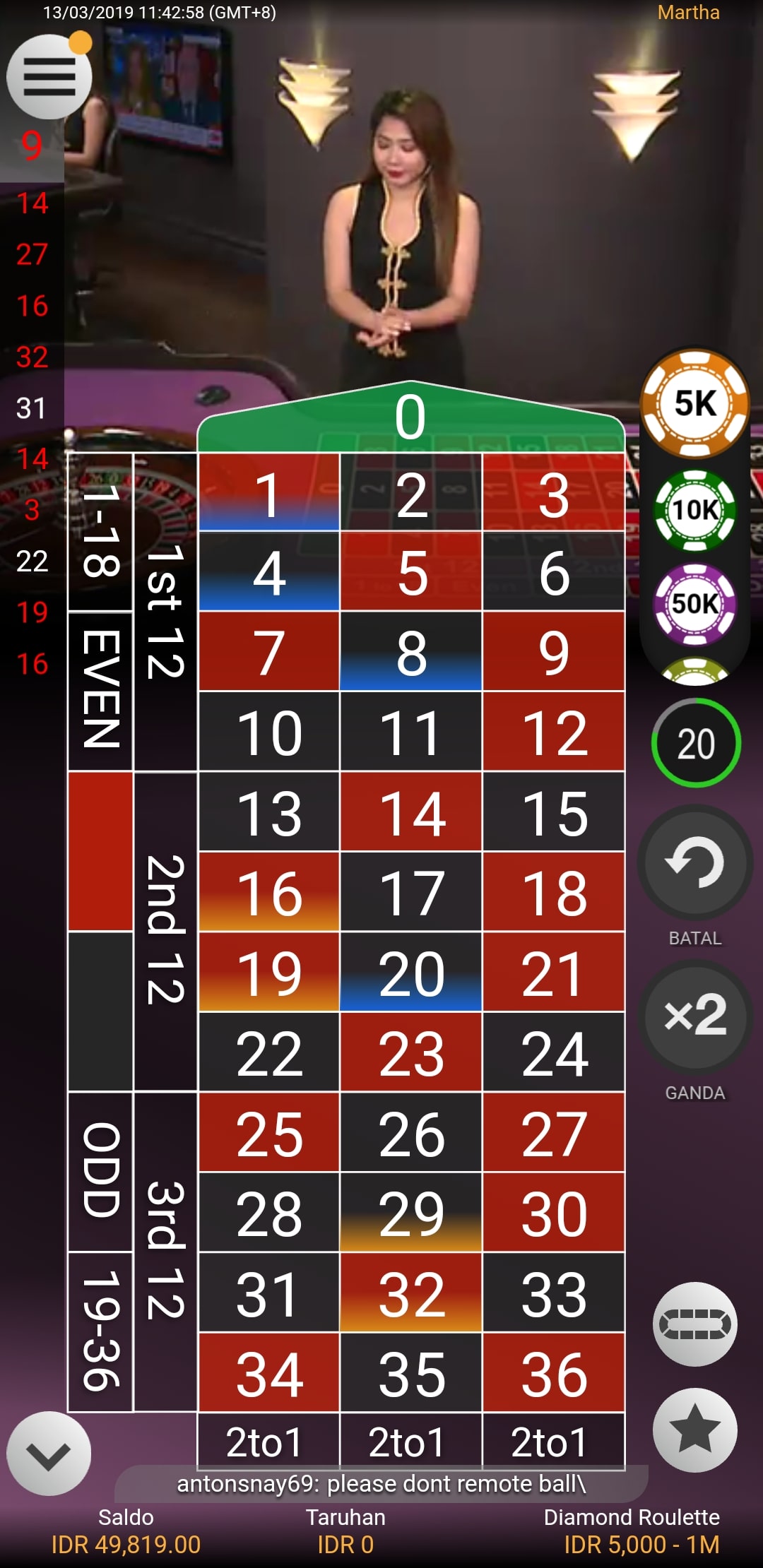Bet on the 1-18 range

coord(100,531)
